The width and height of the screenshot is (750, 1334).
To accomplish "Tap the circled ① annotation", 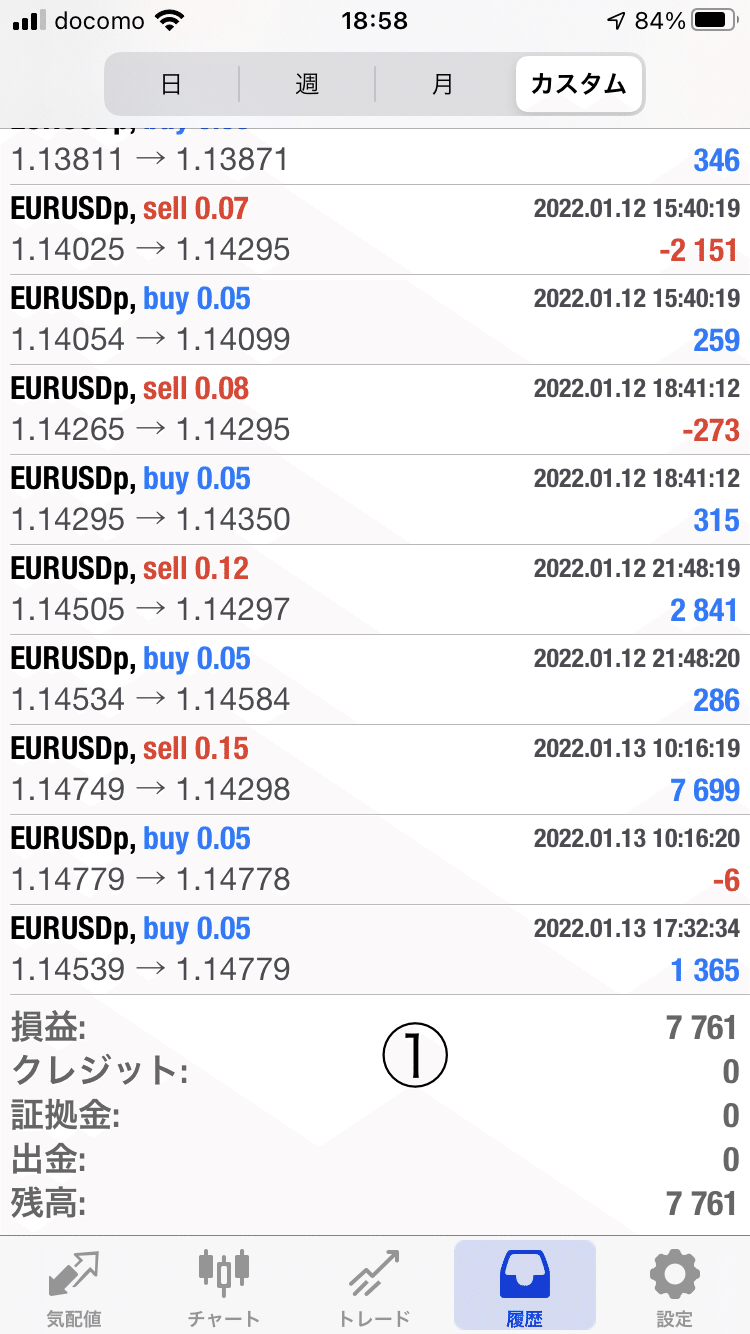I will [x=415, y=1054].
